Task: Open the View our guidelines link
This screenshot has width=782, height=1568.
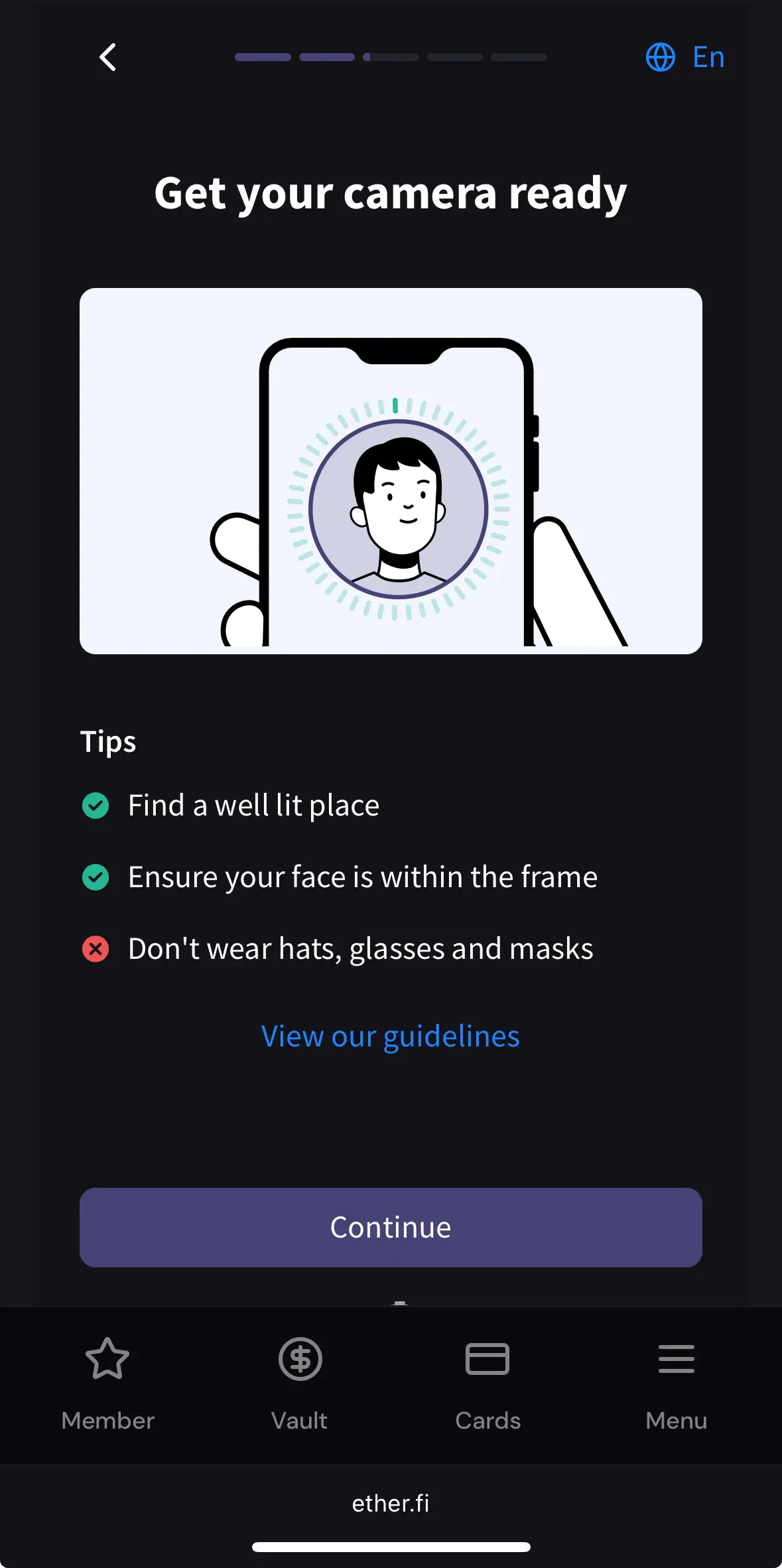Action: click(390, 1036)
